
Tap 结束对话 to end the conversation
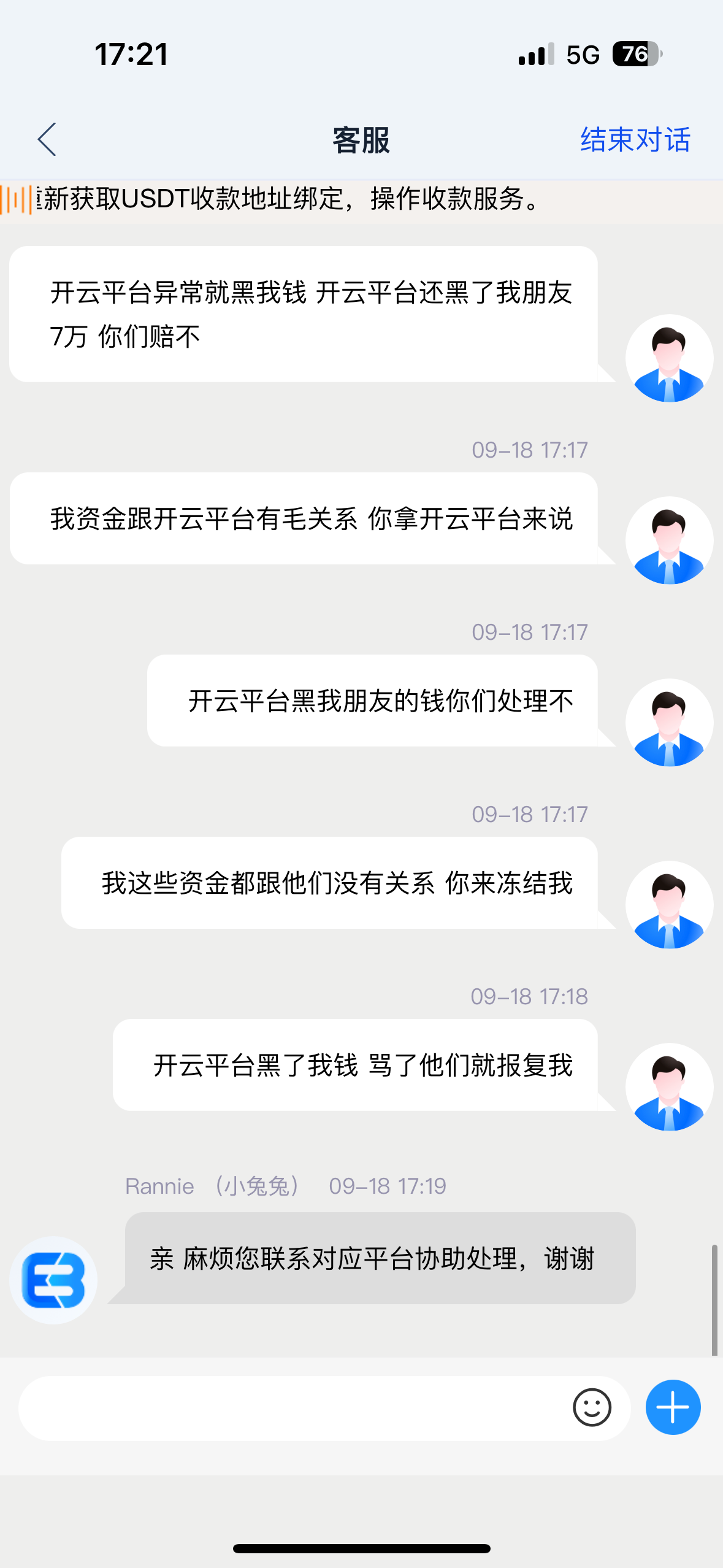coord(635,139)
